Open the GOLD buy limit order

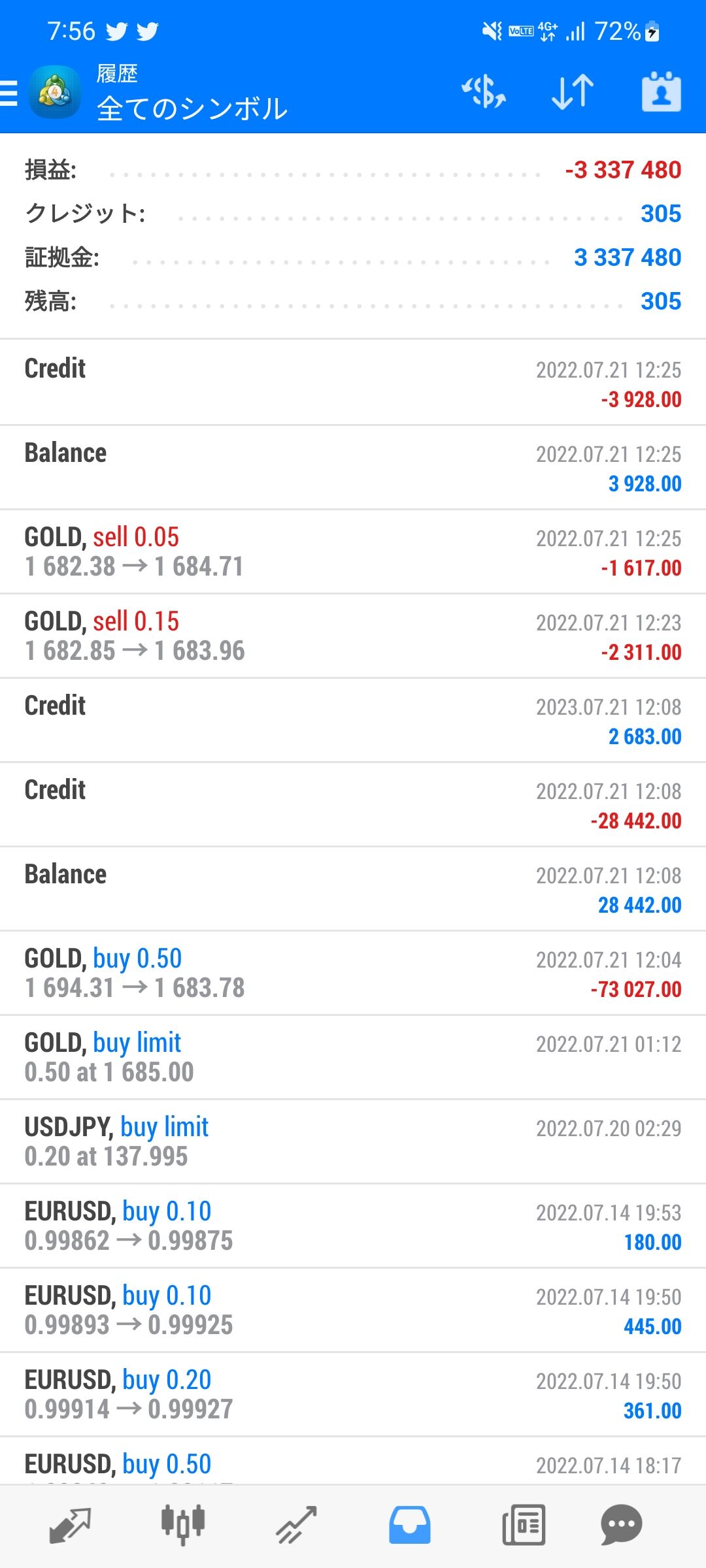click(x=353, y=1058)
